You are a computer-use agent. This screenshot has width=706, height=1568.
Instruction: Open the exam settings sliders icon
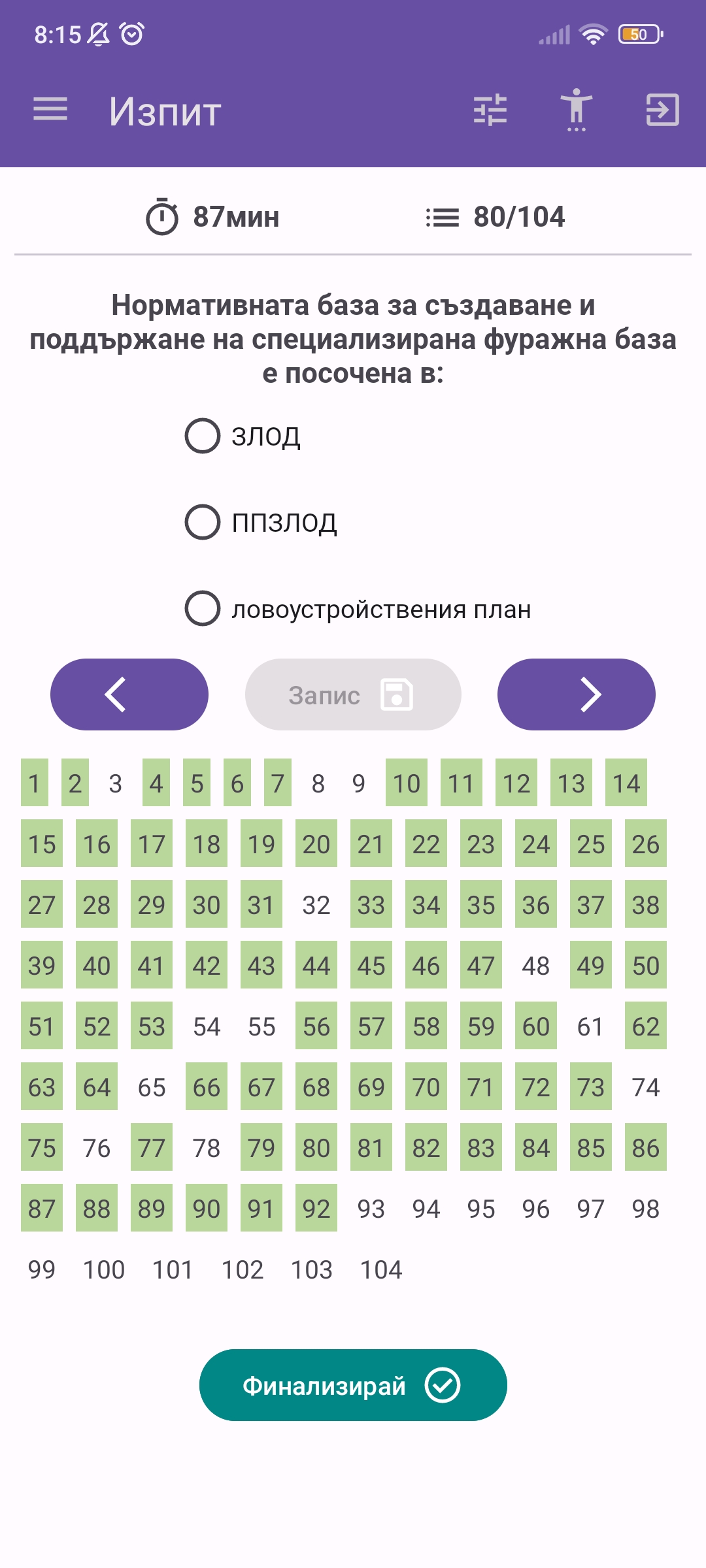[x=490, y=110]
